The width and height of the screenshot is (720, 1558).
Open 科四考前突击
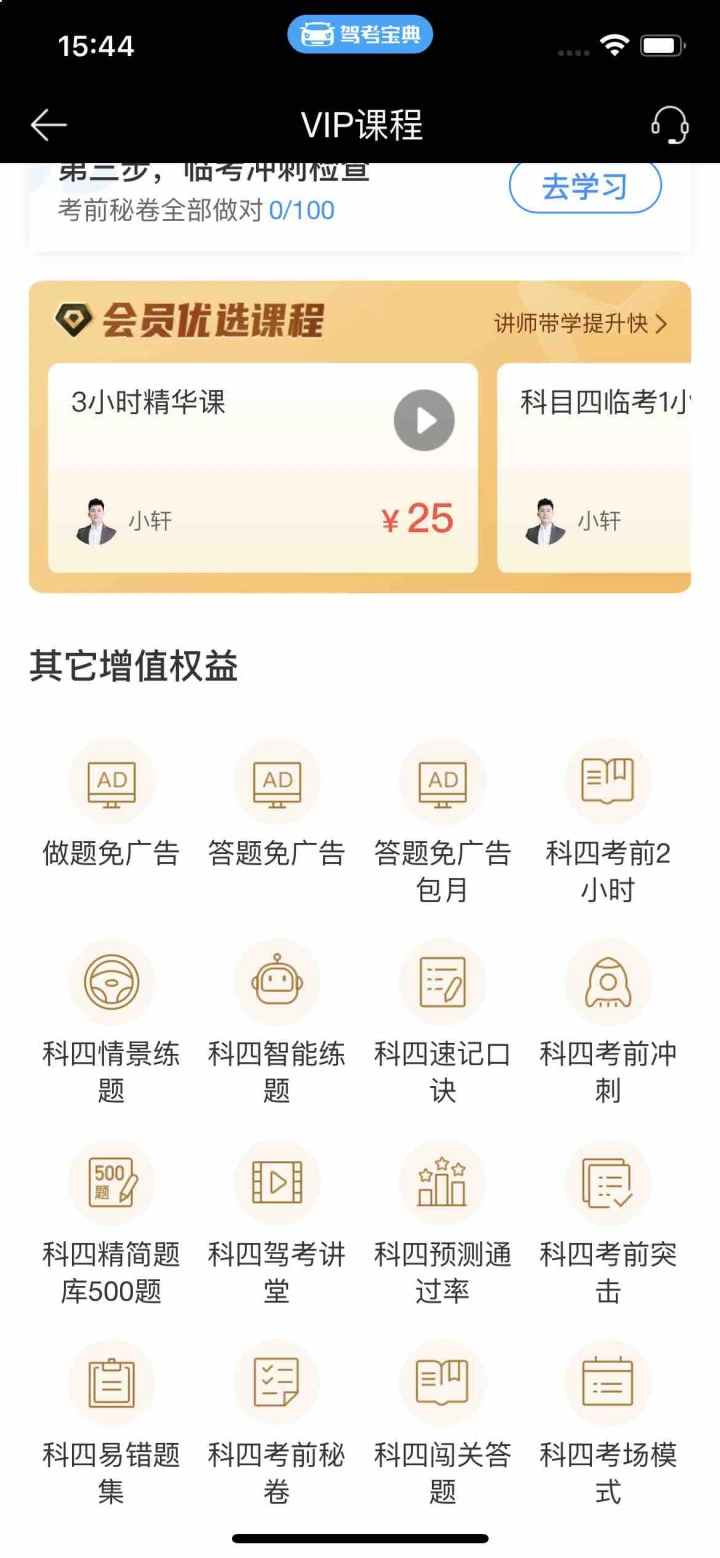pyautogui.click(x=608, y=1183)
